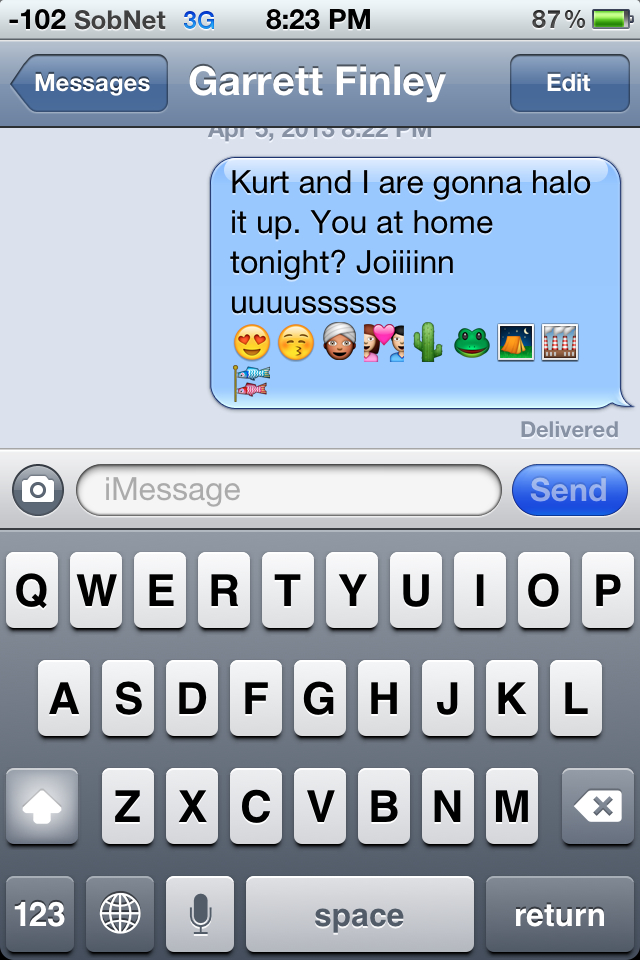Tap the Edit button
The width and height of the screenshot is (640, 960).
pyautogui.click(x=568, y=84)
